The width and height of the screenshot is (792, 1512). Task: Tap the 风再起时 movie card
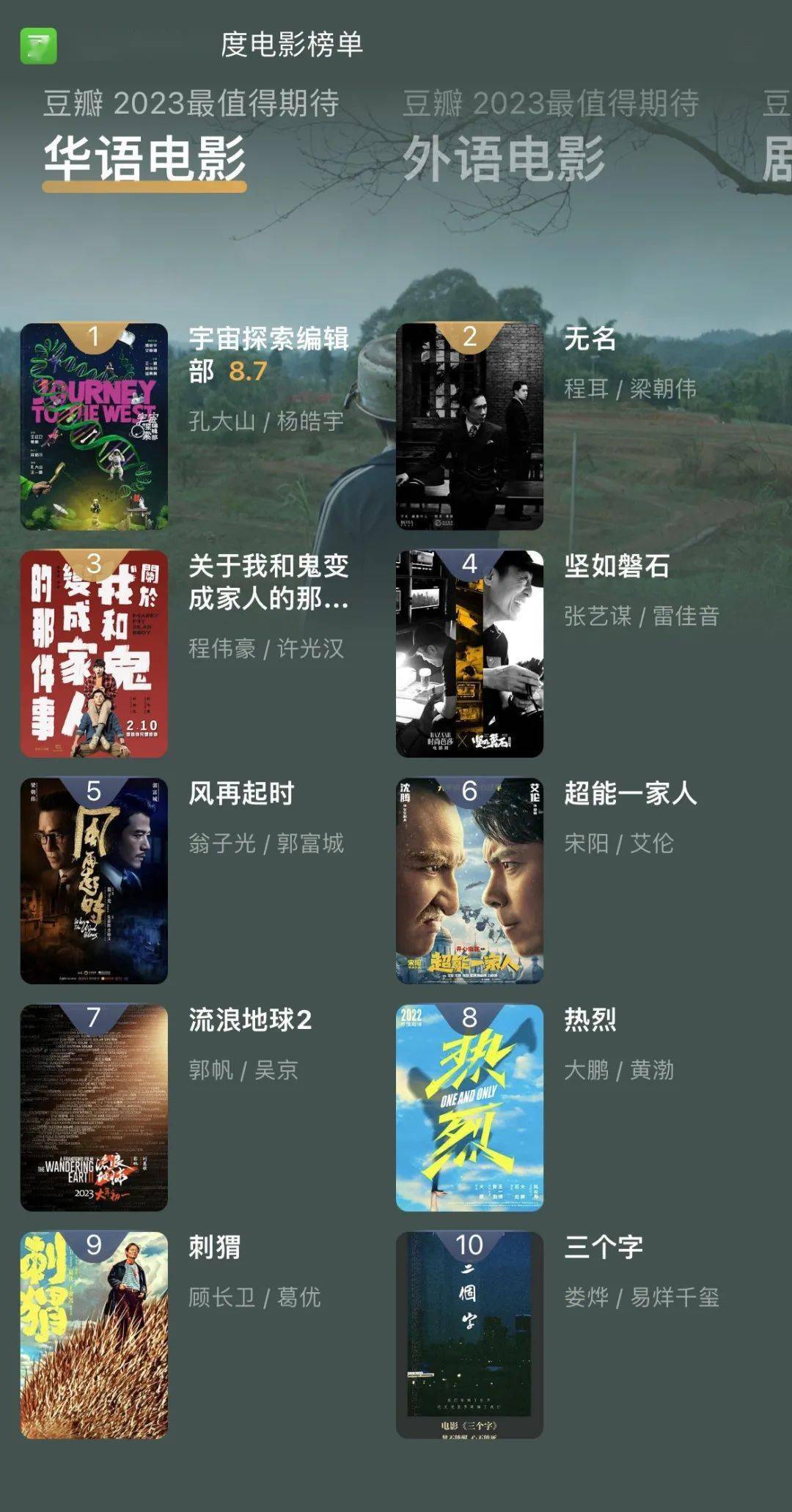click(94, 880)
